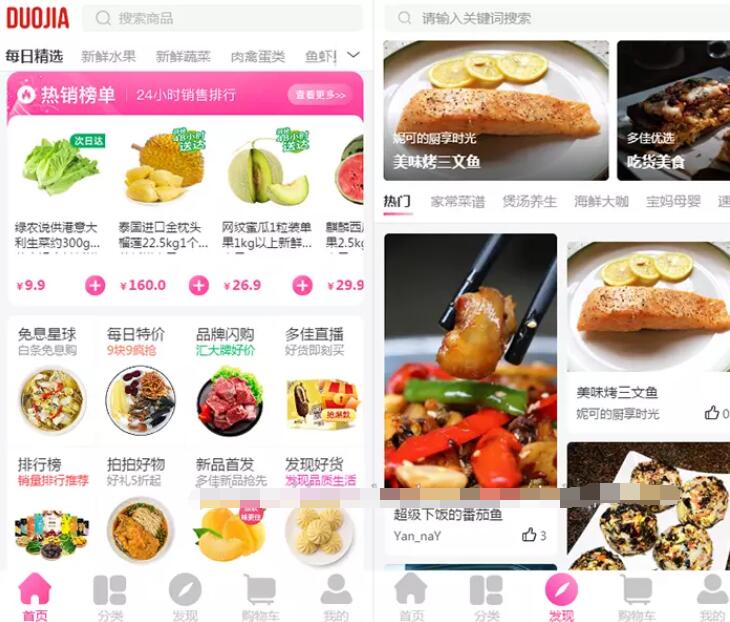The image size is (730, 622).
Task: Switch to the 新鲜水果 tab
Action: [x=108, y=57]
